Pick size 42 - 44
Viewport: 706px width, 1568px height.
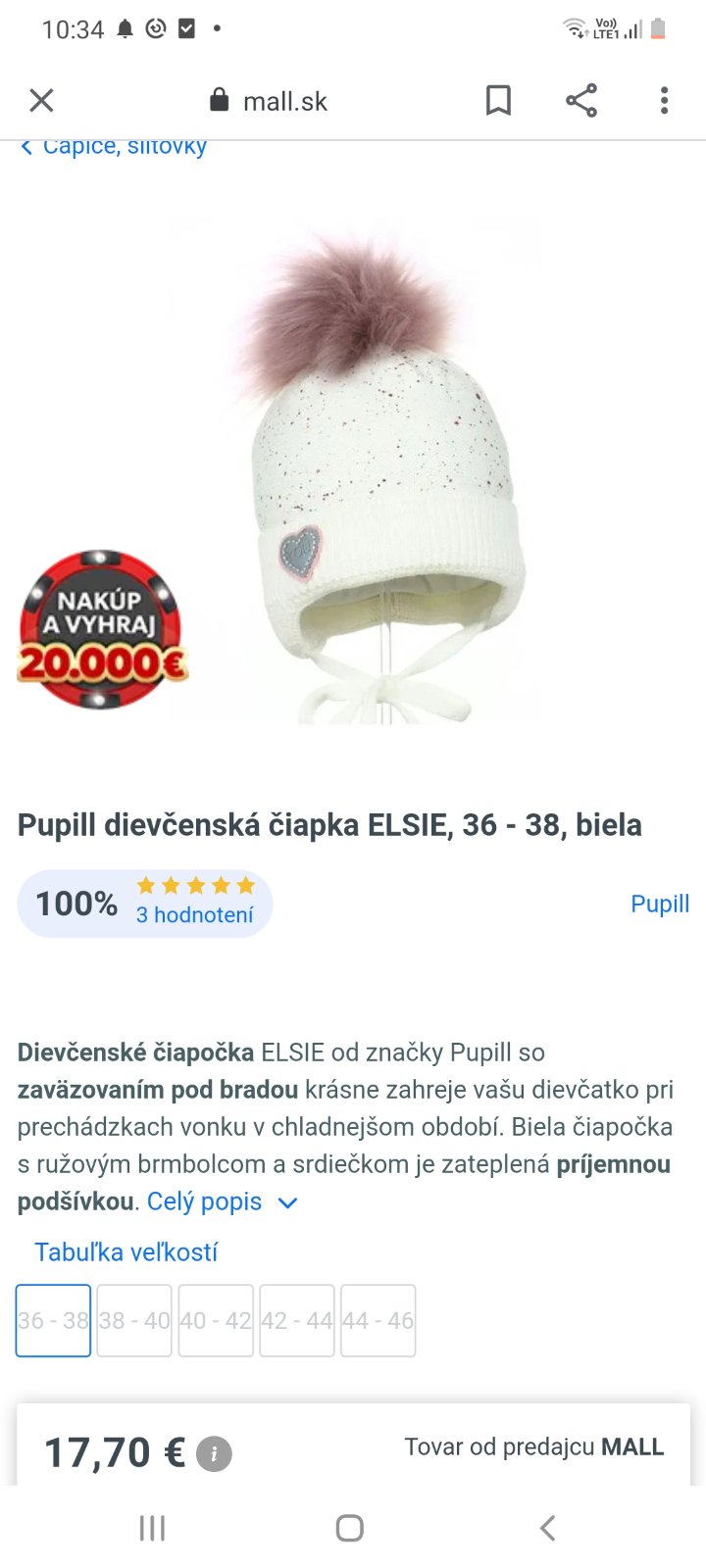[297, 1320]
